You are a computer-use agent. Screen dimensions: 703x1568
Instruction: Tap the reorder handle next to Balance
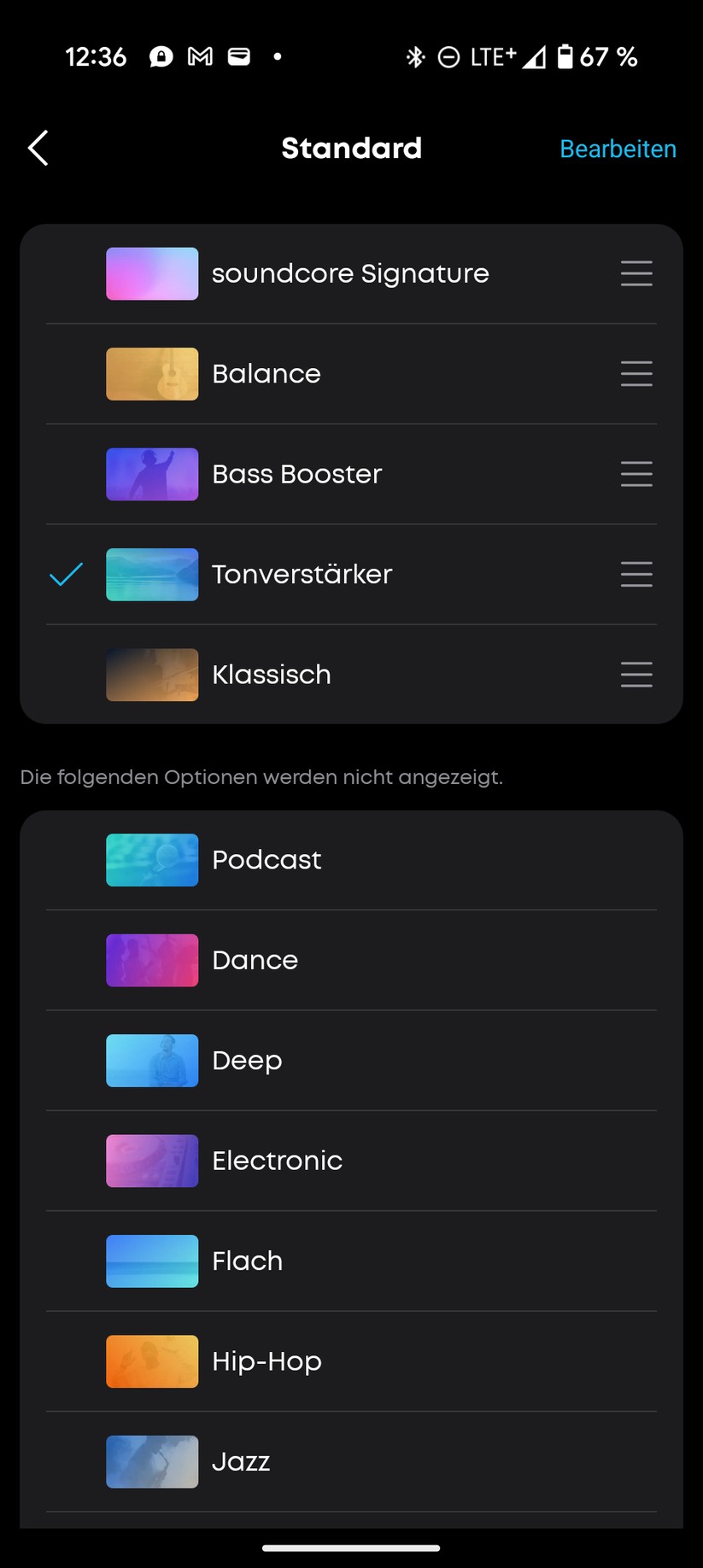[636, 374]
